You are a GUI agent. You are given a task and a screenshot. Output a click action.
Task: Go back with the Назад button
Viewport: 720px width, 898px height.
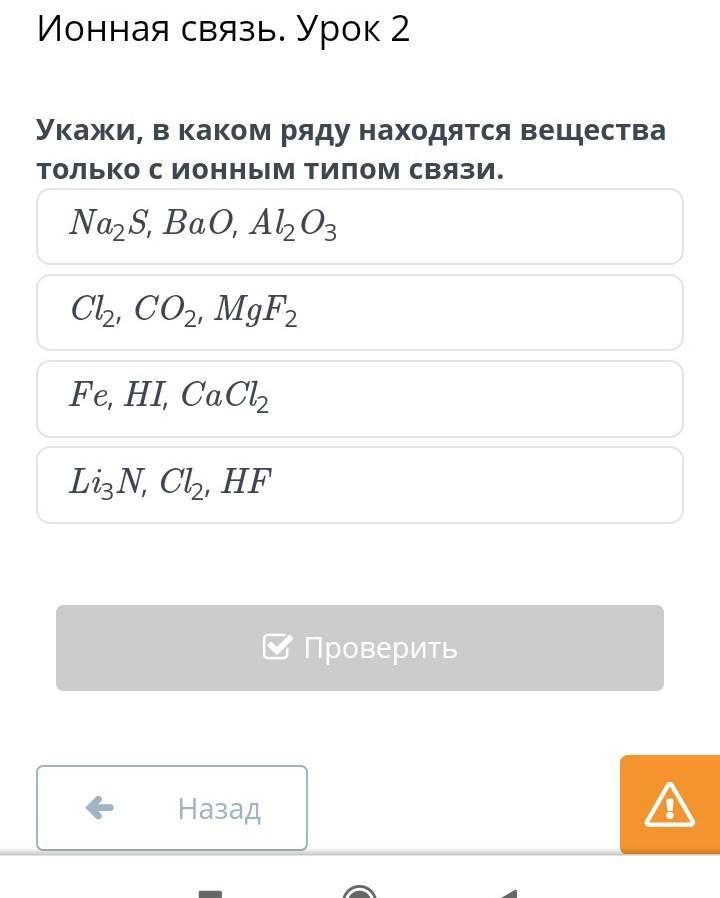[x=172, y=807]
